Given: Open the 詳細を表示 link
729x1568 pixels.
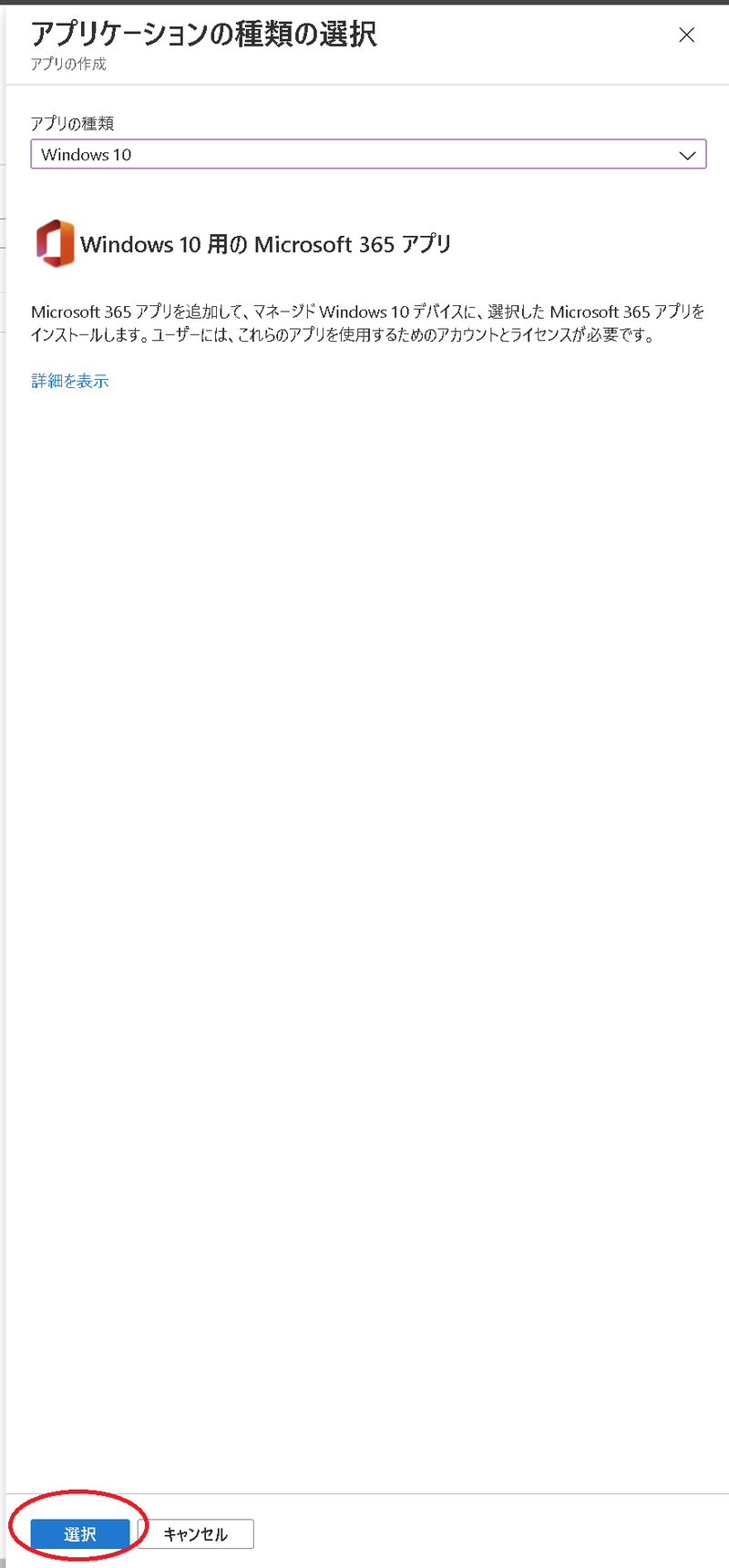Looking at the screenshot, I should [70, 381].
